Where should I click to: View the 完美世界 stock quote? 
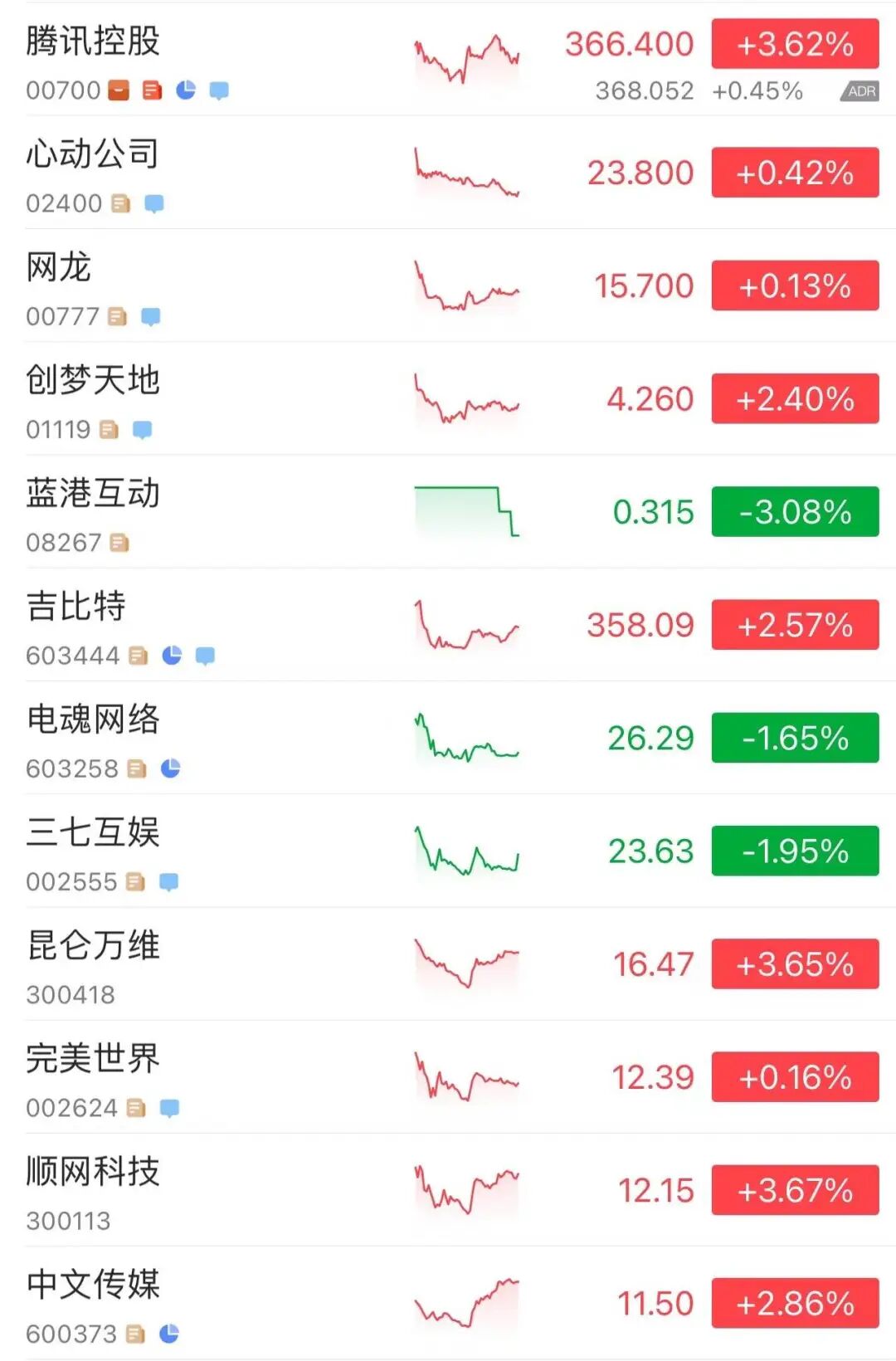pyautogui.click(x=93, y=1058)
